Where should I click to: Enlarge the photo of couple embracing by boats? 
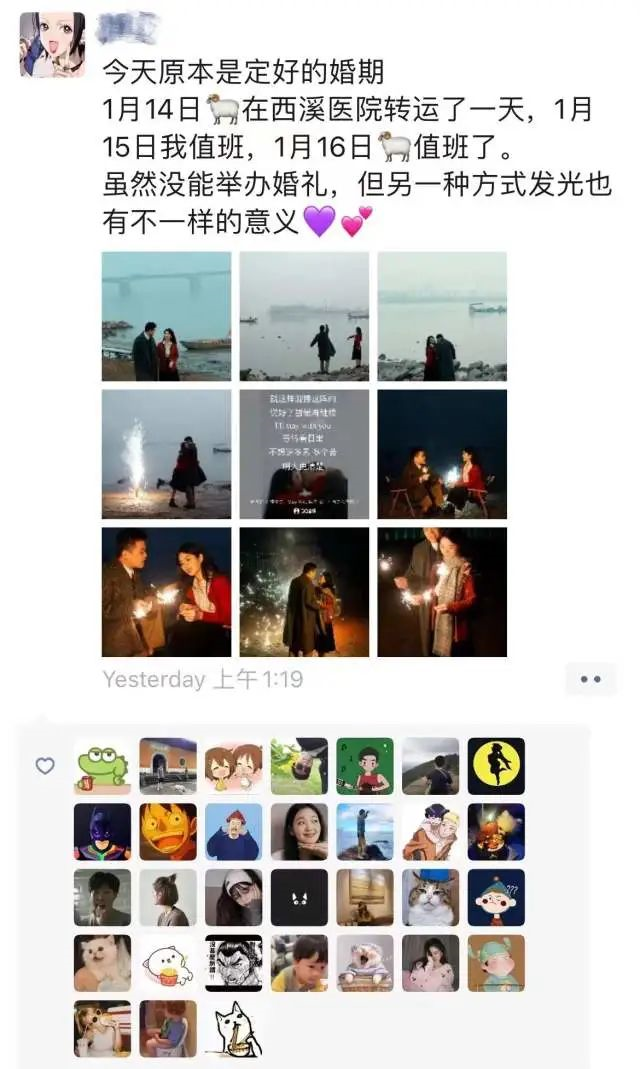pyautogui.click(x=442, y=316)
